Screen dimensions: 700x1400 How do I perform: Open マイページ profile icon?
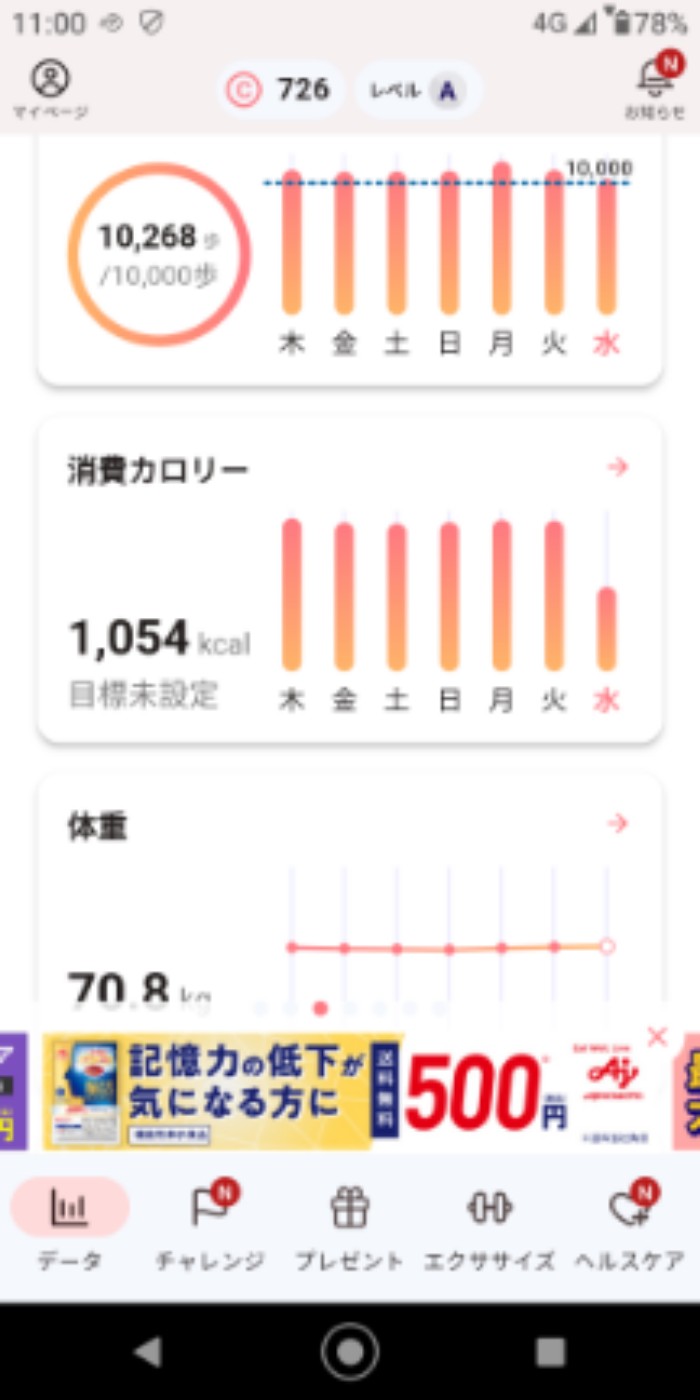click(x=50, y=88)
